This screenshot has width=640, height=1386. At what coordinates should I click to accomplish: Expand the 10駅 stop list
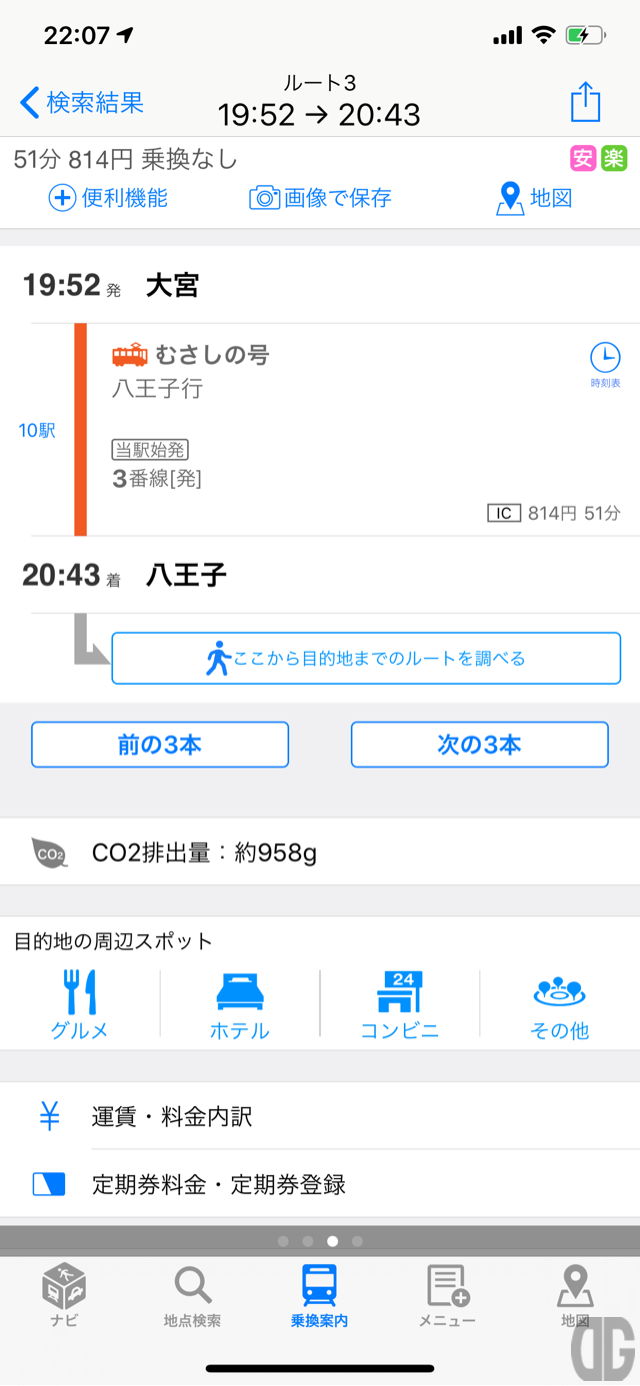(37, 430)
